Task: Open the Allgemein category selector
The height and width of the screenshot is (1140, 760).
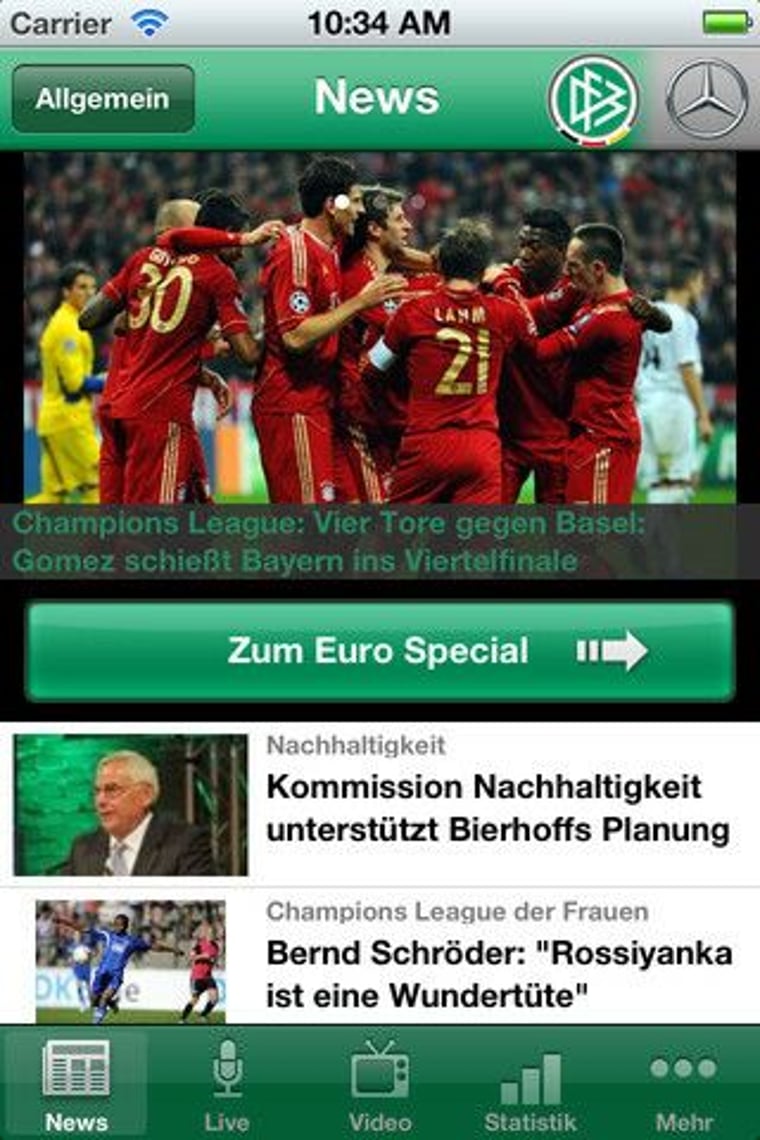Action: tap(103, 99)
